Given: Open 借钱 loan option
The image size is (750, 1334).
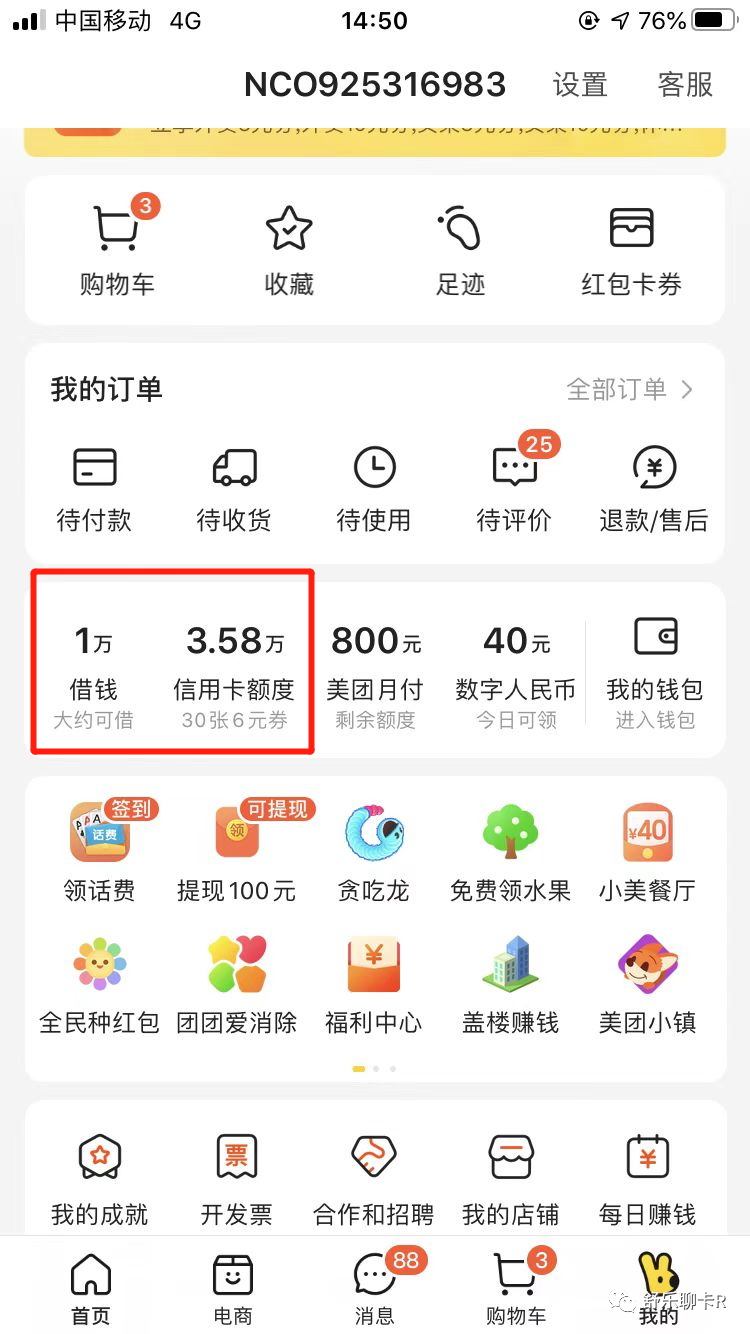Looking at the screenshot, I should pyautogui.click(x=94, y=670).
